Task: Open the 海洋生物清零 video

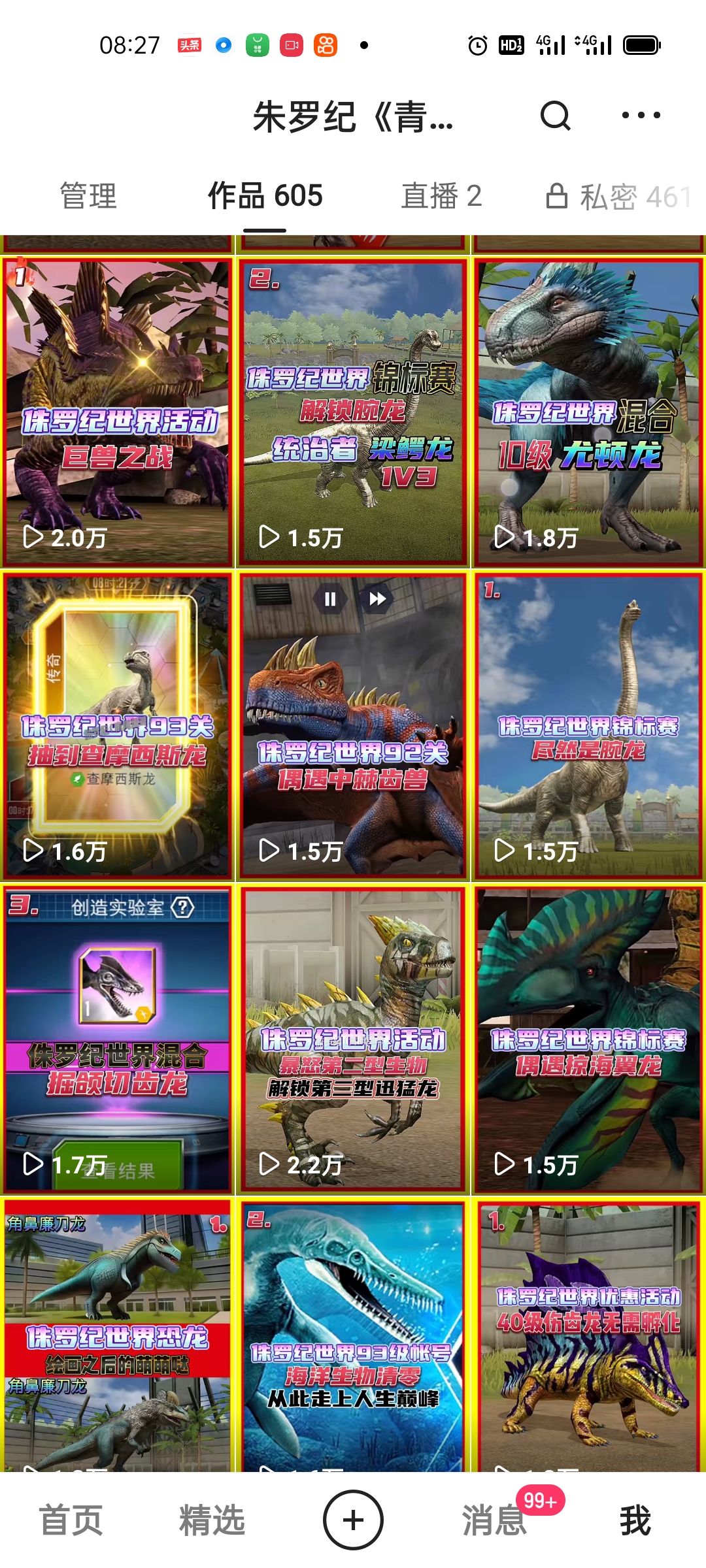Action: 353,1339
